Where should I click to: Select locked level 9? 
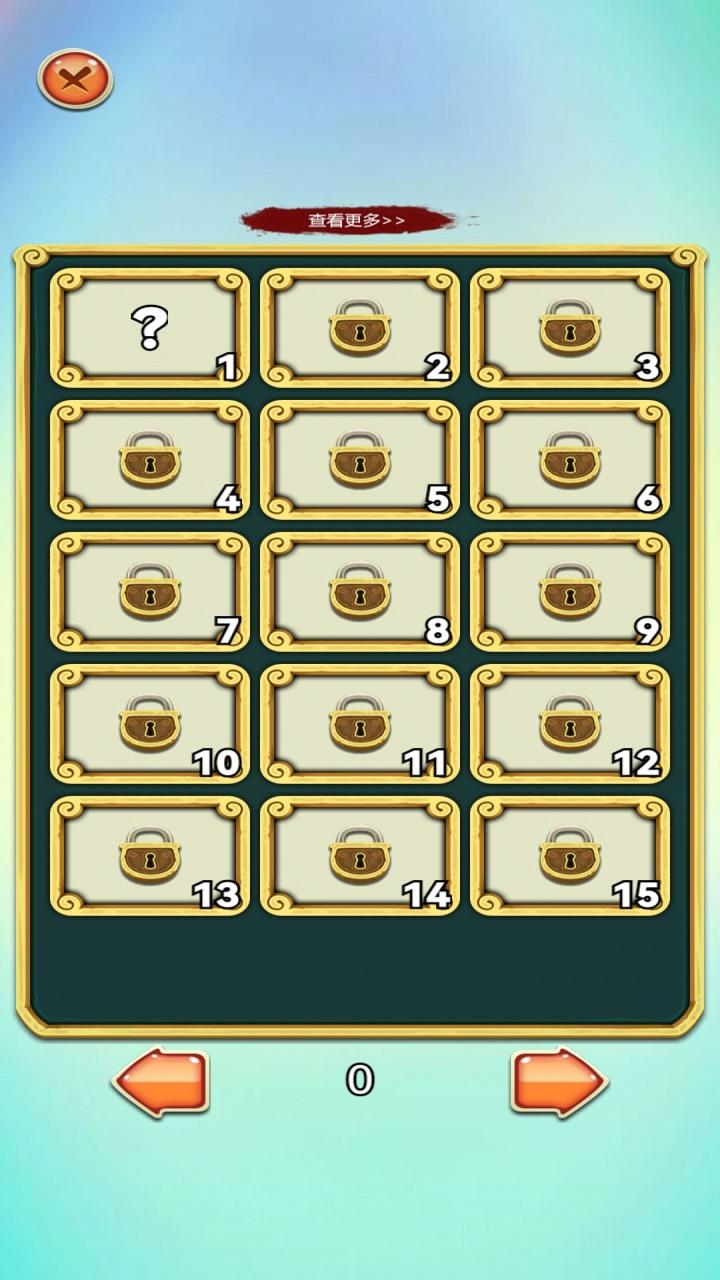[x=570, y=591]
